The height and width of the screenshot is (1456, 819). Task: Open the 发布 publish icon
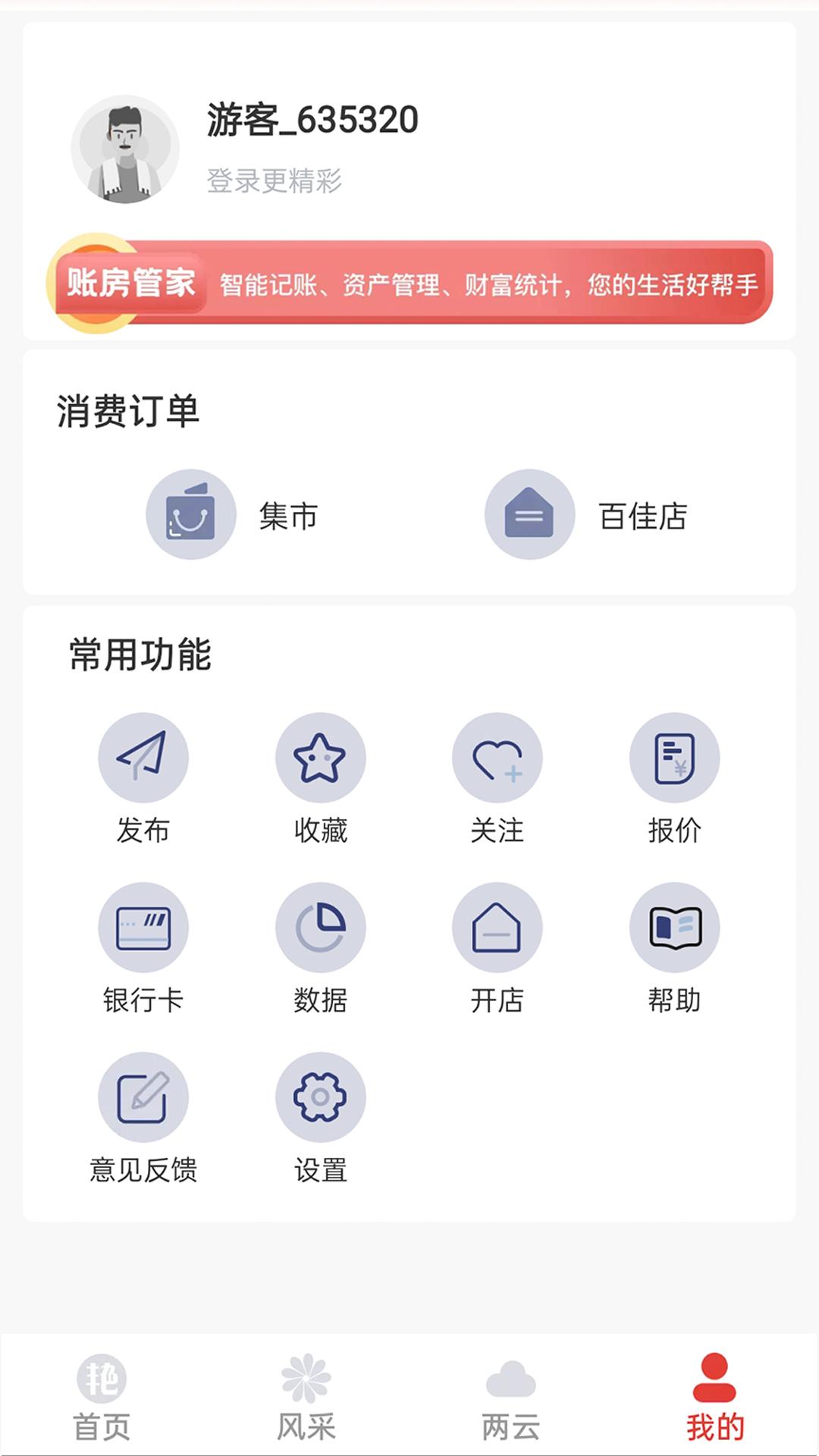click(x=144, y=757)
